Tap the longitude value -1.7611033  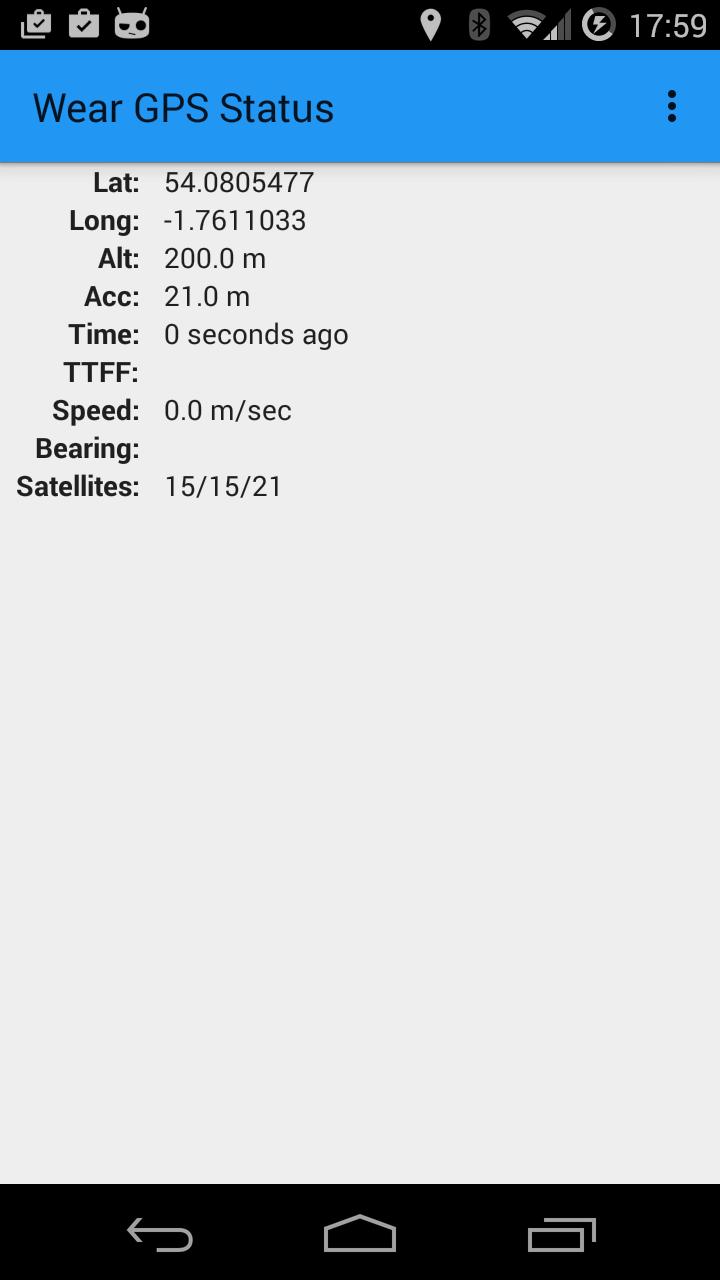tap(234, 220)
